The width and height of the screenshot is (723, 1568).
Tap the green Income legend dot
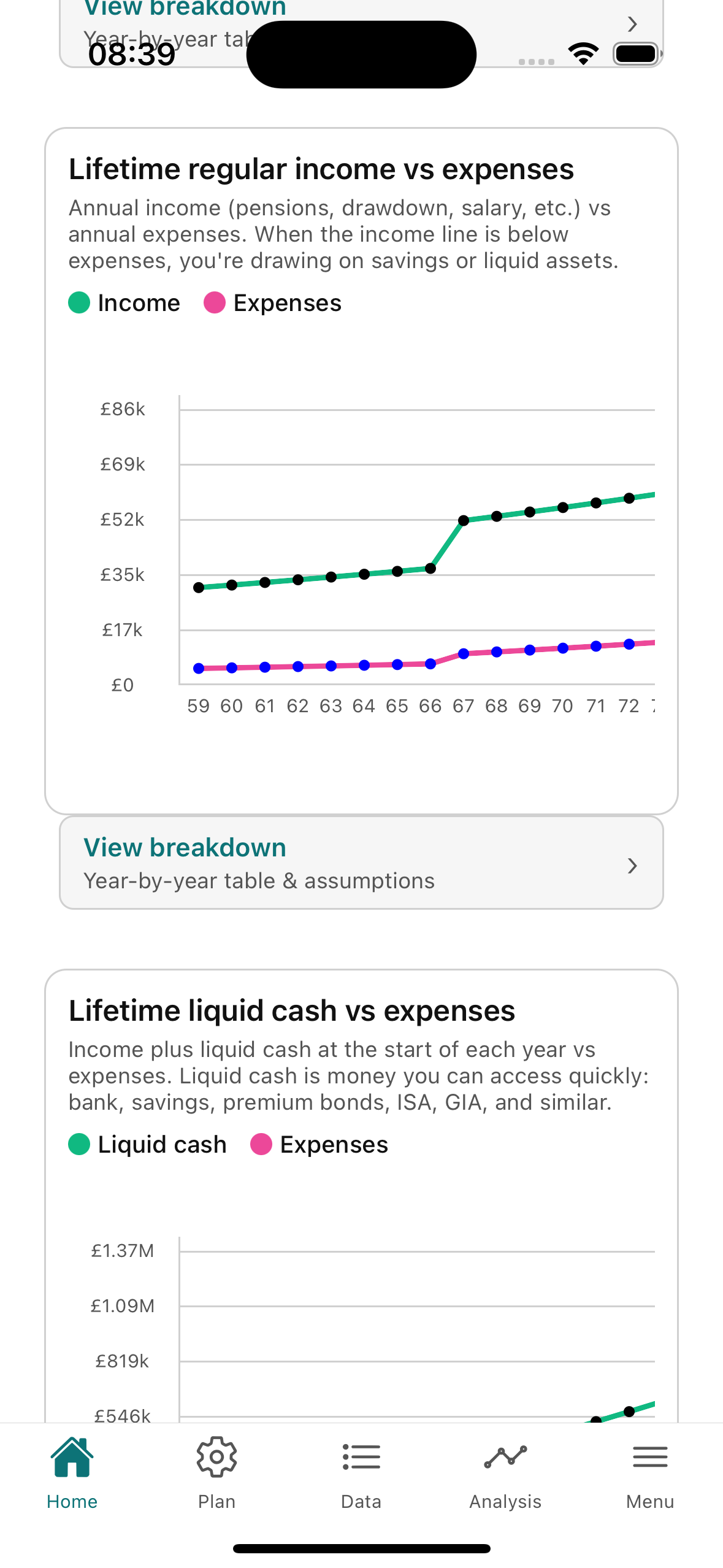[78, 302]
